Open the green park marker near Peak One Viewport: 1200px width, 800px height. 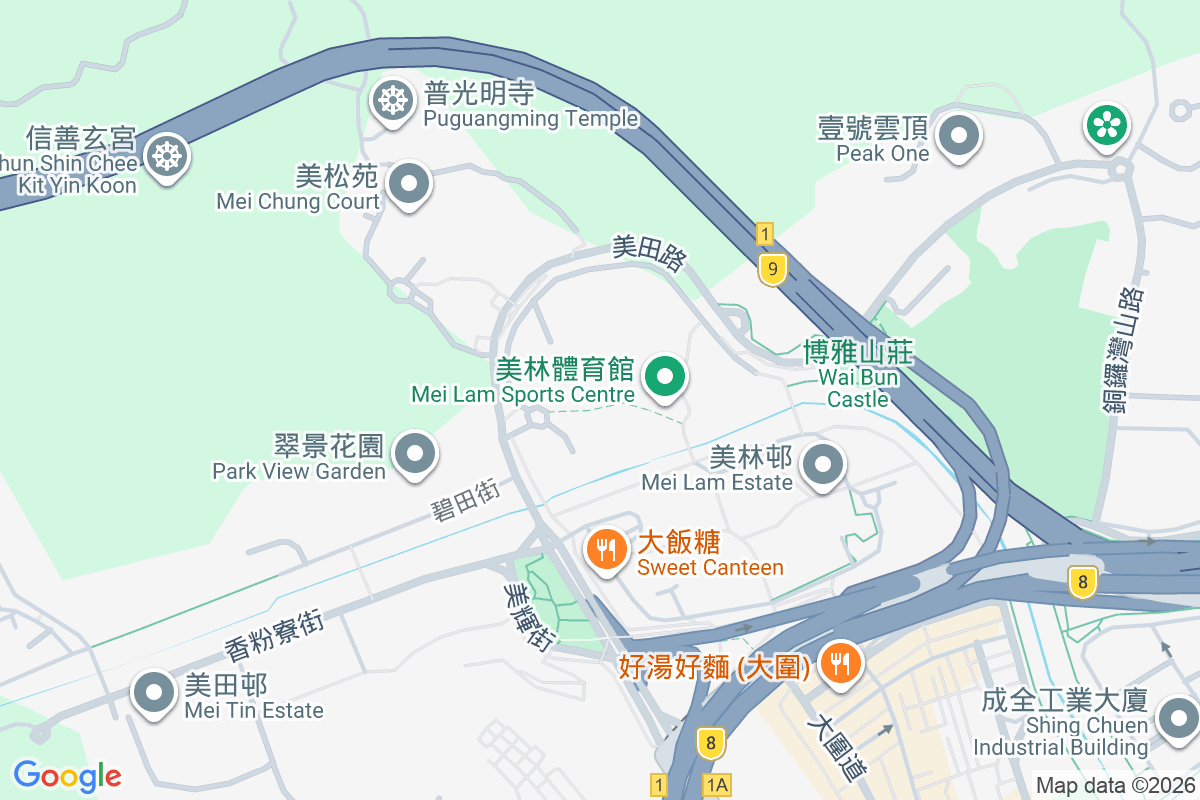tap(1106, 126)
